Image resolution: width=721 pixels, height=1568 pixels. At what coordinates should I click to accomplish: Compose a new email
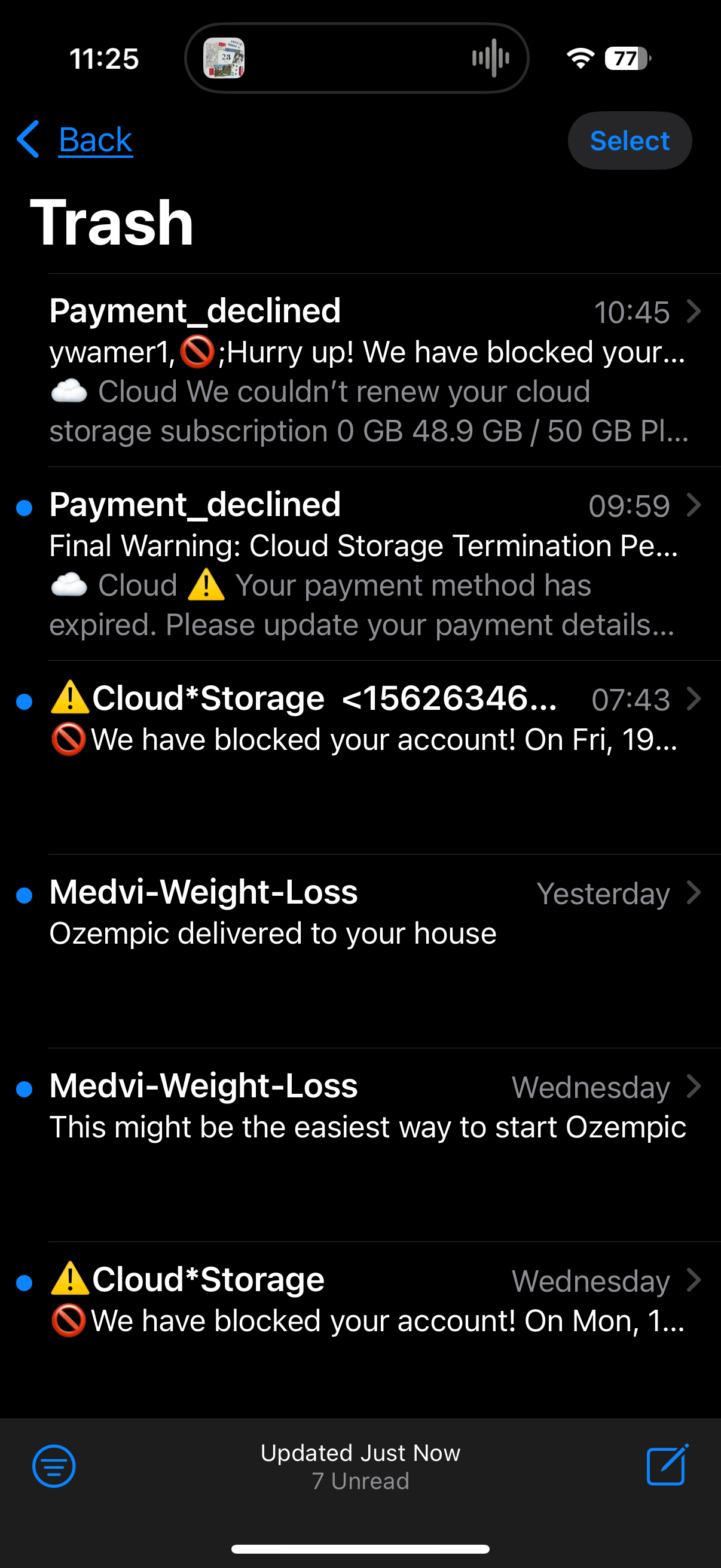click(667, 1465)
